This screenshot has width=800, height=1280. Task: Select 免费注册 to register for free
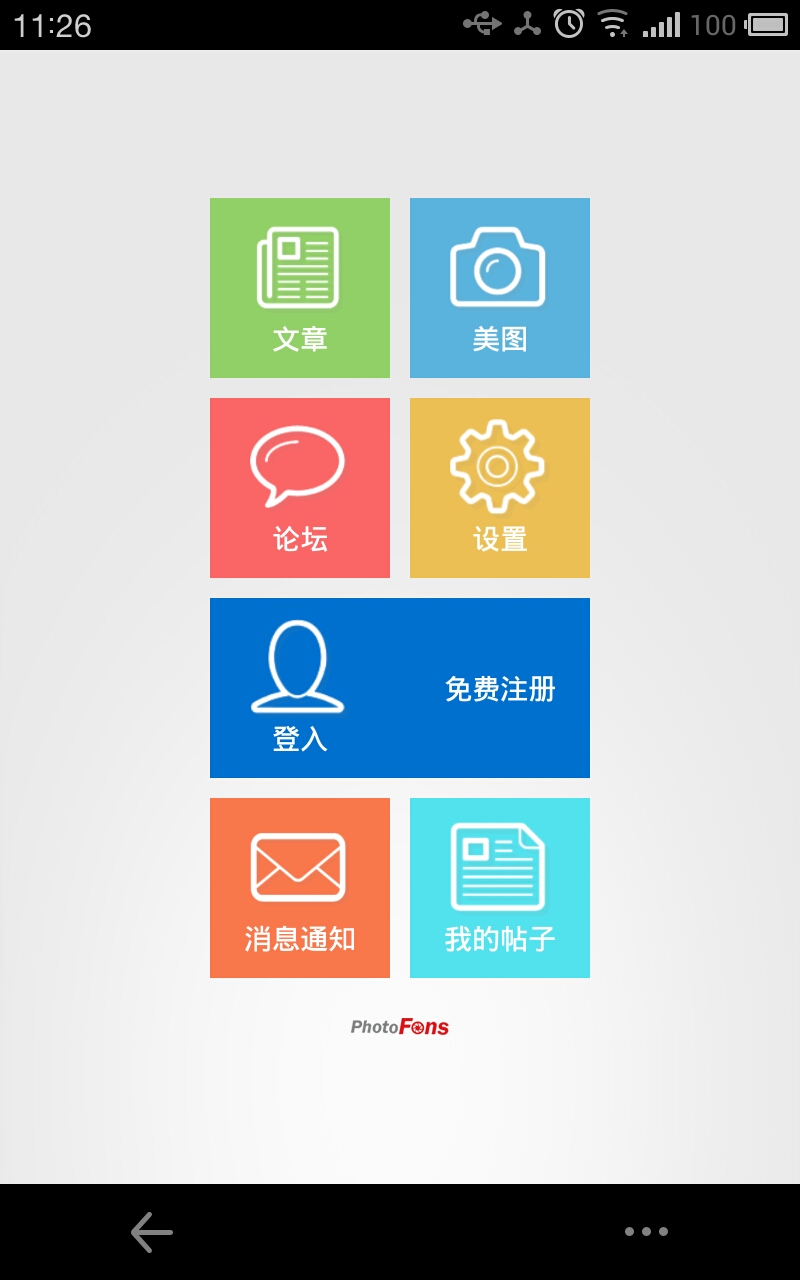click(x=500, y=689)
